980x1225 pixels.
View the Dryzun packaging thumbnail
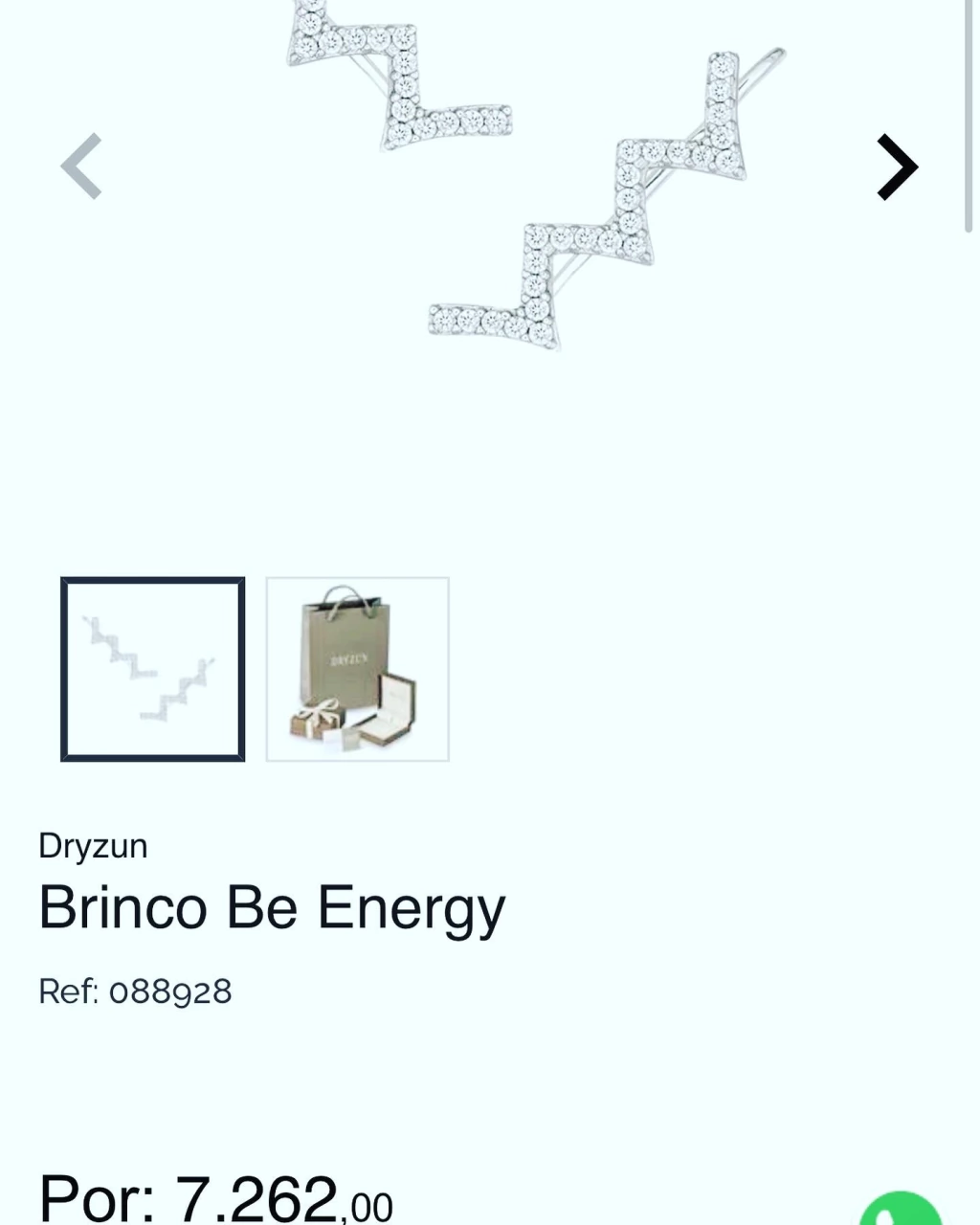pos(357,669)
